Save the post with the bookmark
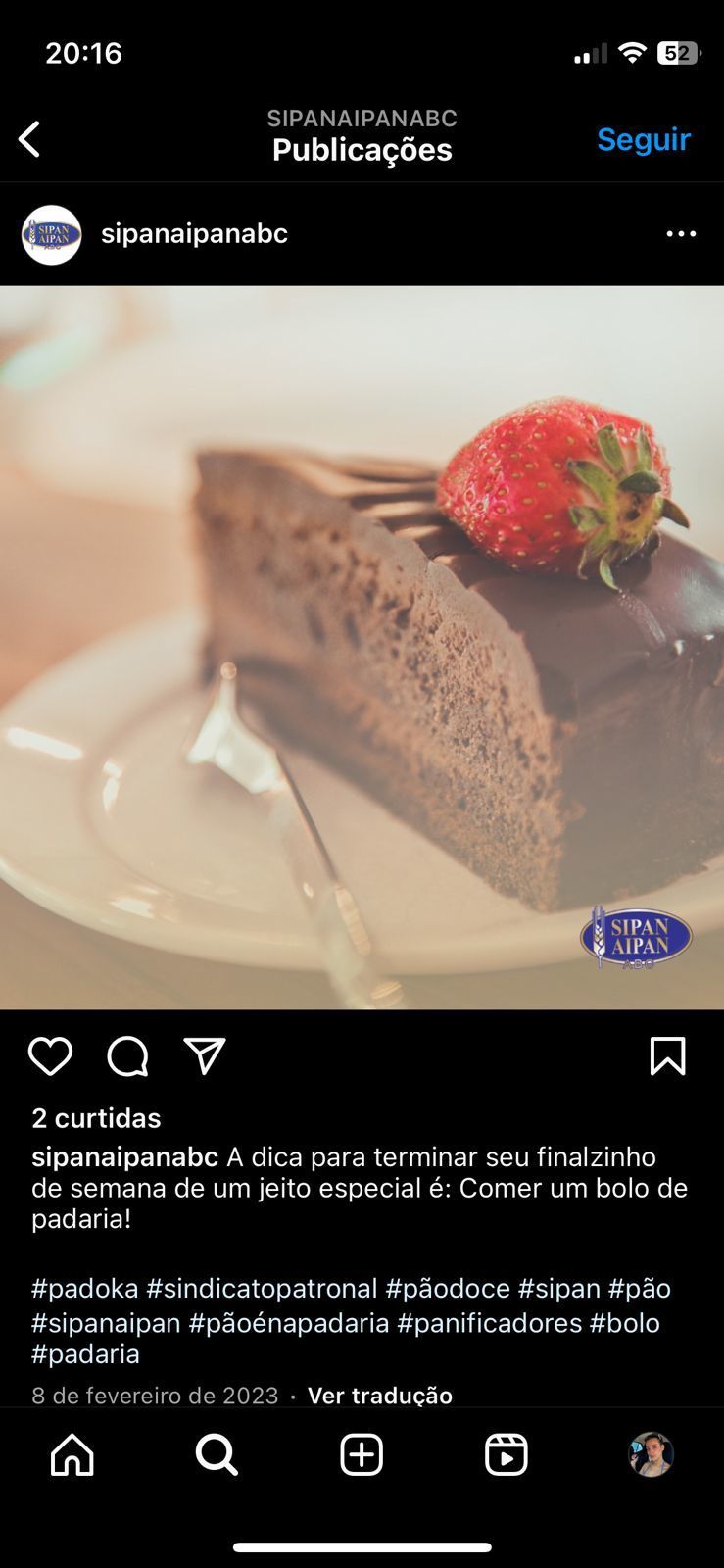The image size is (724, 1568). tap(667, 1056)
